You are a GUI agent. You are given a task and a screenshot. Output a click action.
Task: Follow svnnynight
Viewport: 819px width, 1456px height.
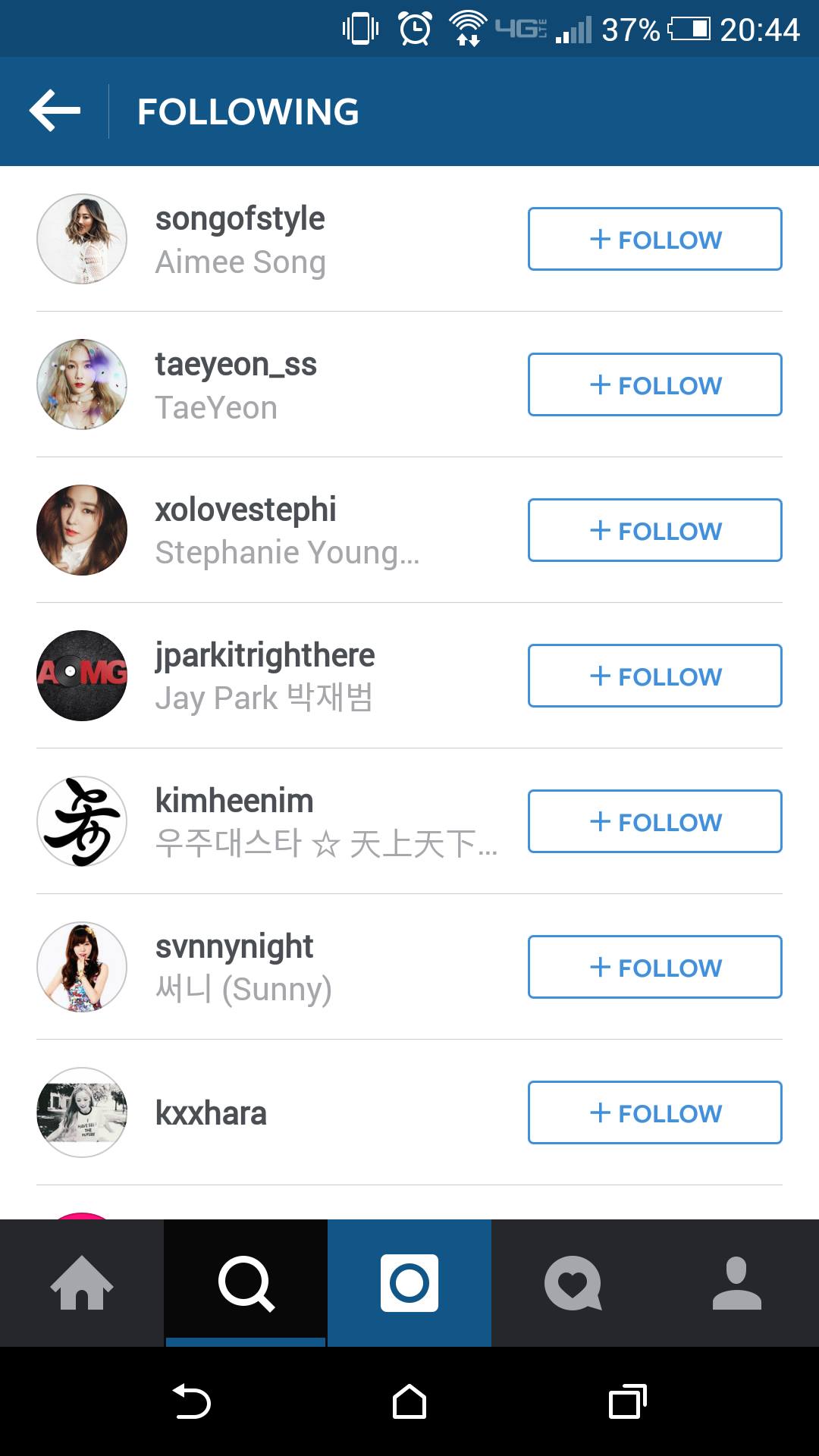pos(654,968)
